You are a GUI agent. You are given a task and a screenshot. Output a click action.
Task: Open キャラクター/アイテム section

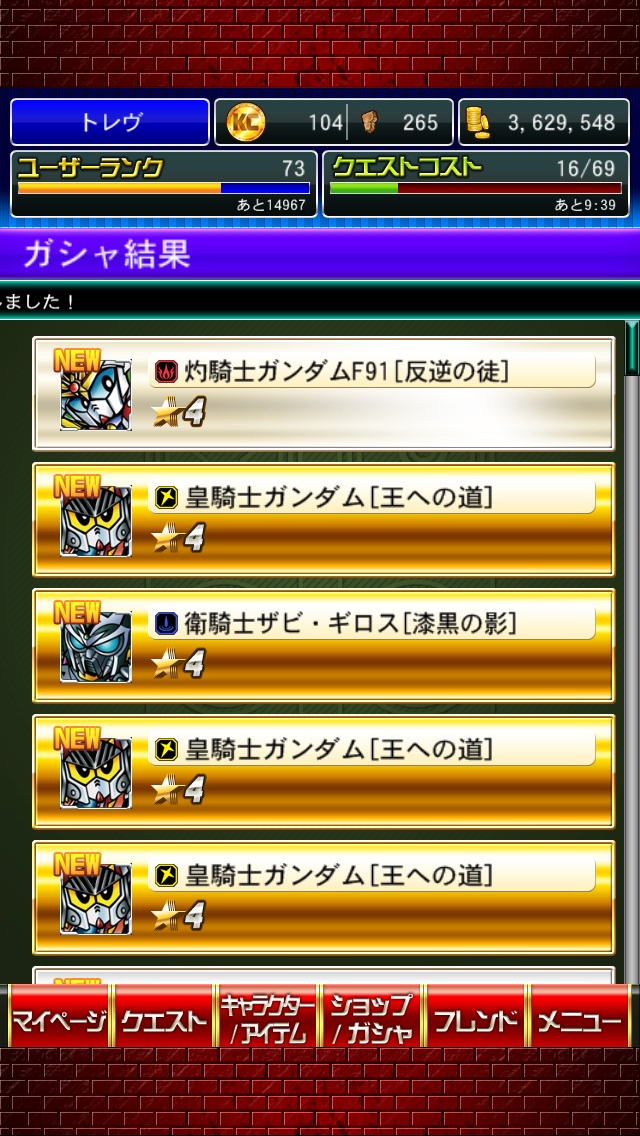(x=267, y=1015)
